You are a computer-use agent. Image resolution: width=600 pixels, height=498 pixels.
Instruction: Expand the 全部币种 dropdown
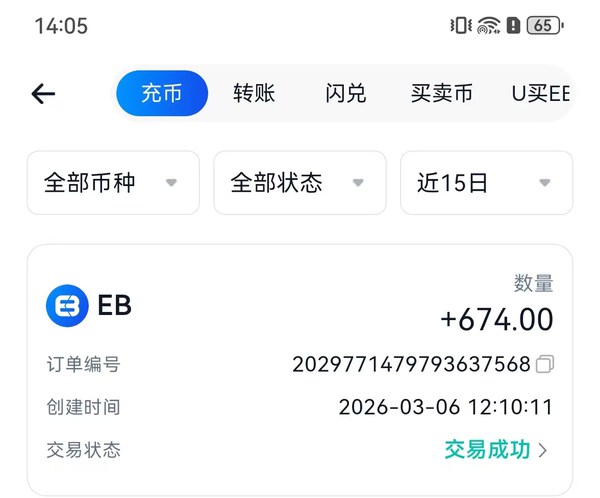(x=112, y=183)
